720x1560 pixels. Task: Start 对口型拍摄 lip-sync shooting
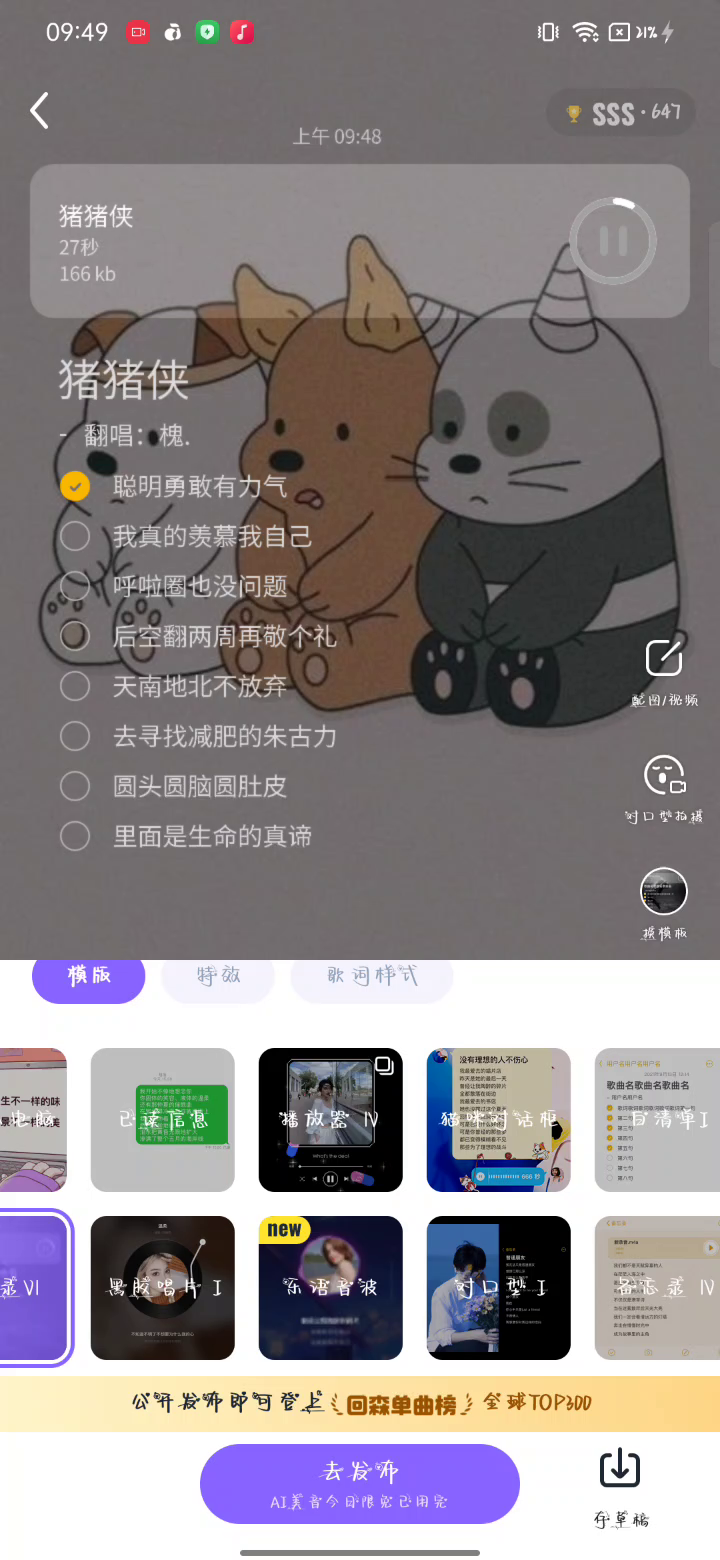point(664,787)
